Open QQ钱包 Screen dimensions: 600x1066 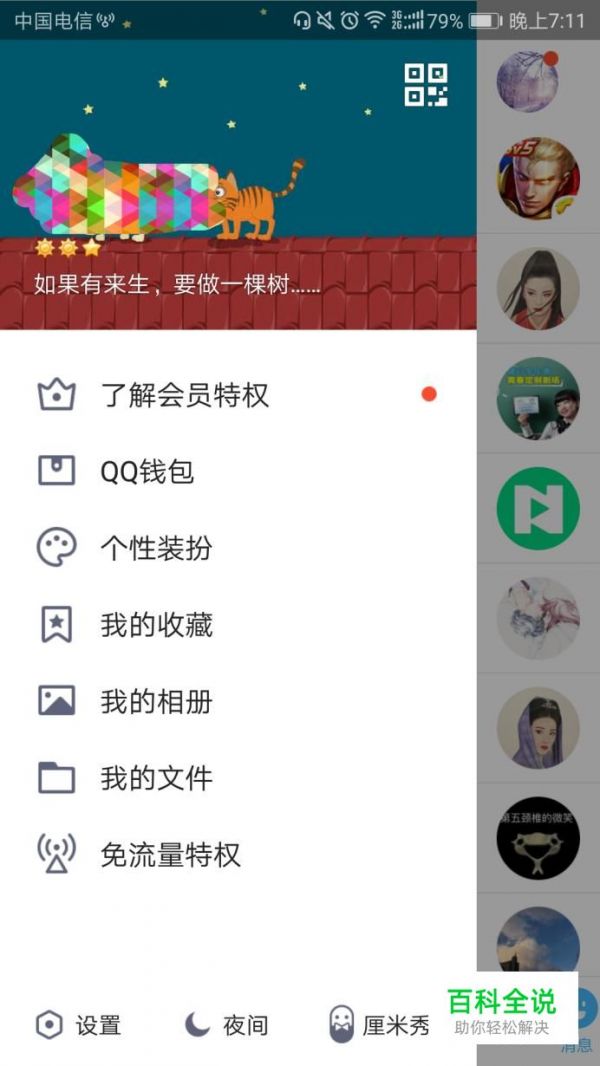(x=147, y=471)
